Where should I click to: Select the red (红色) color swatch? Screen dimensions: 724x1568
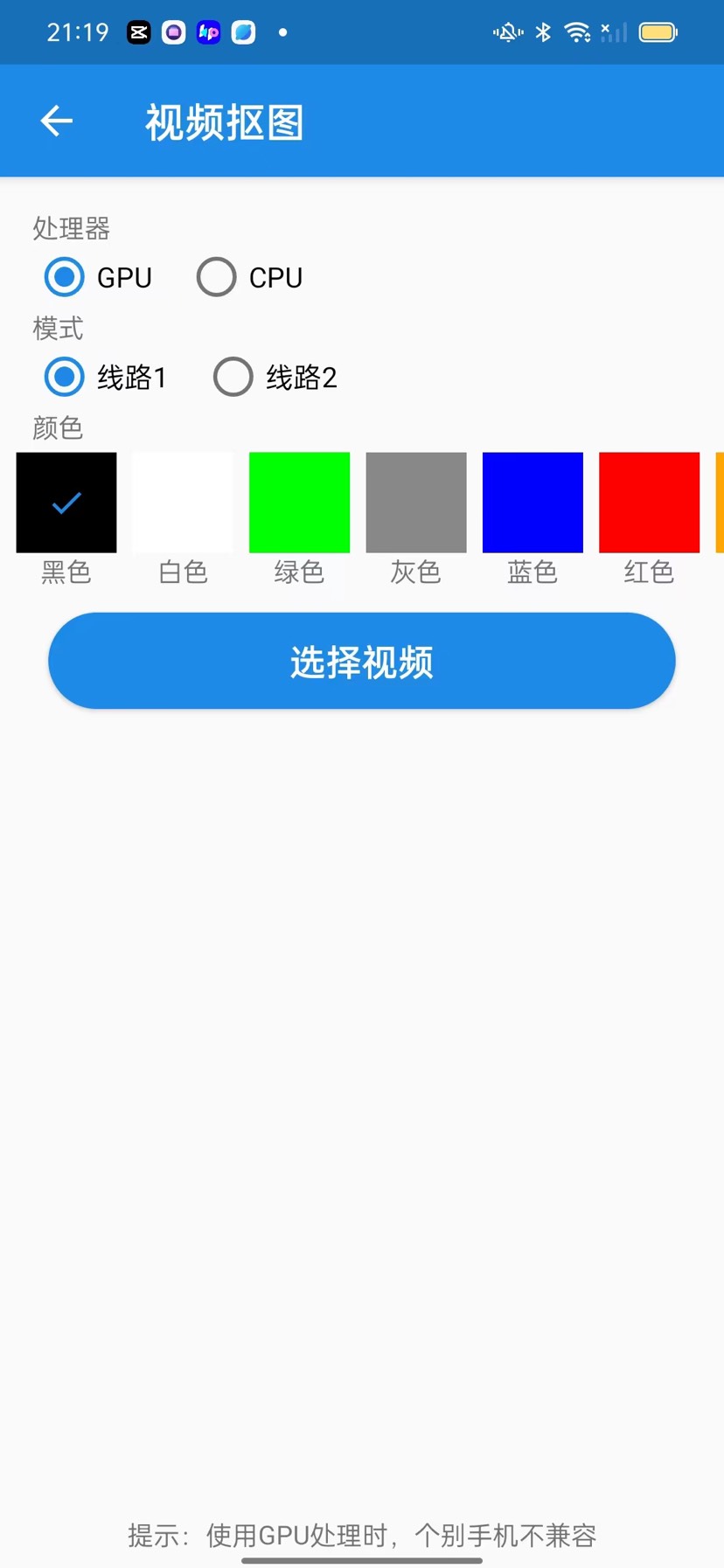click(649, 503)
